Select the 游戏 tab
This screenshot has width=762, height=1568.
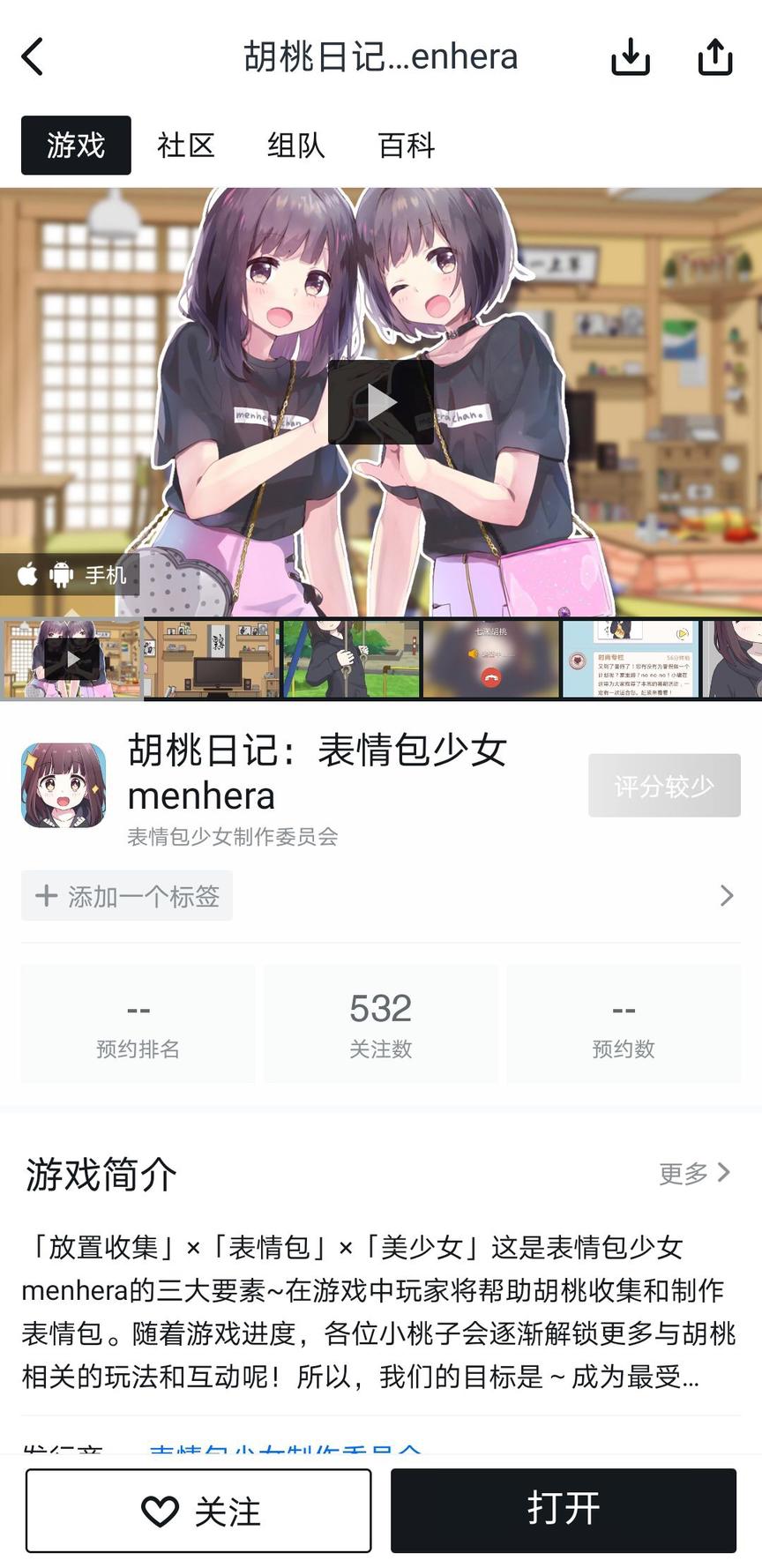(x=76, y=146)
